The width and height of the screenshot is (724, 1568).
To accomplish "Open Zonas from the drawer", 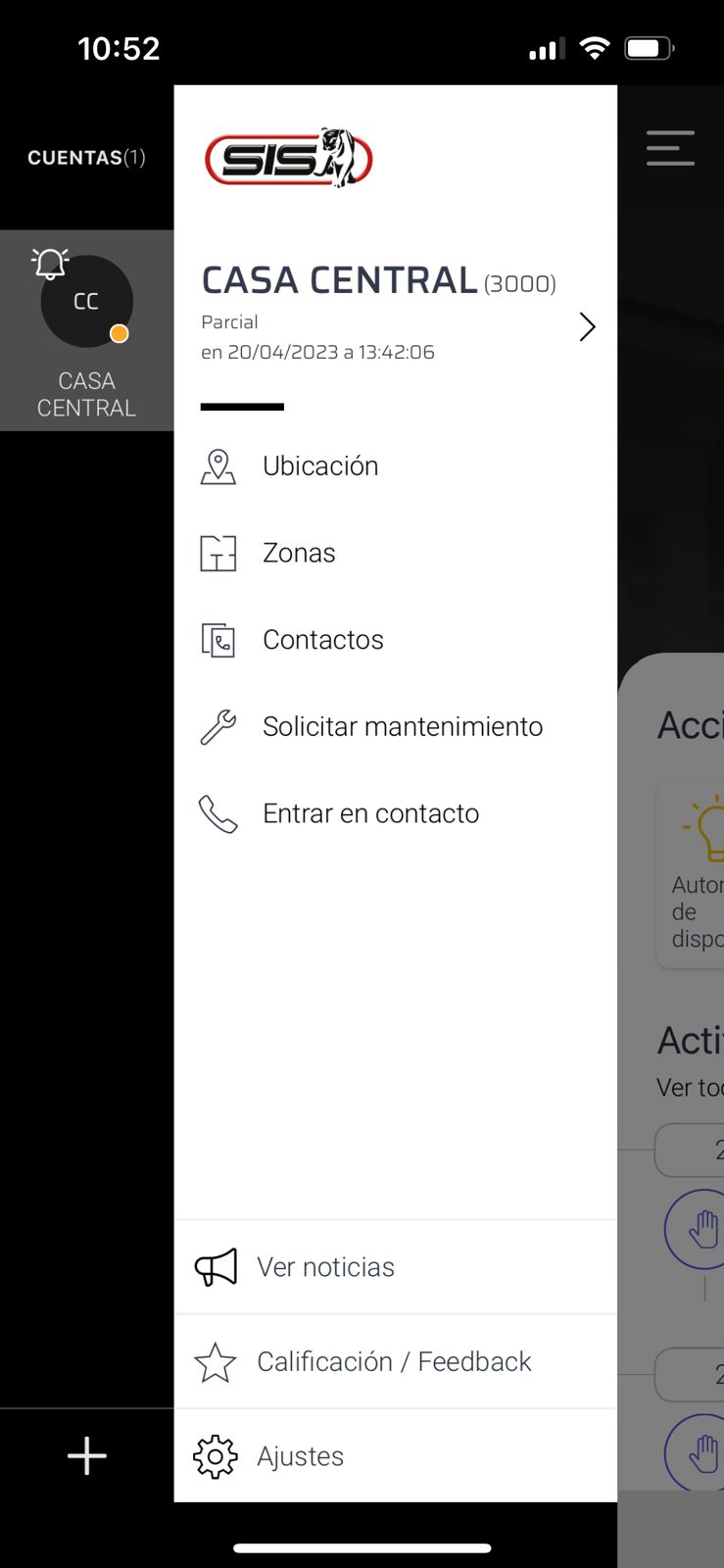I will 299,554.
